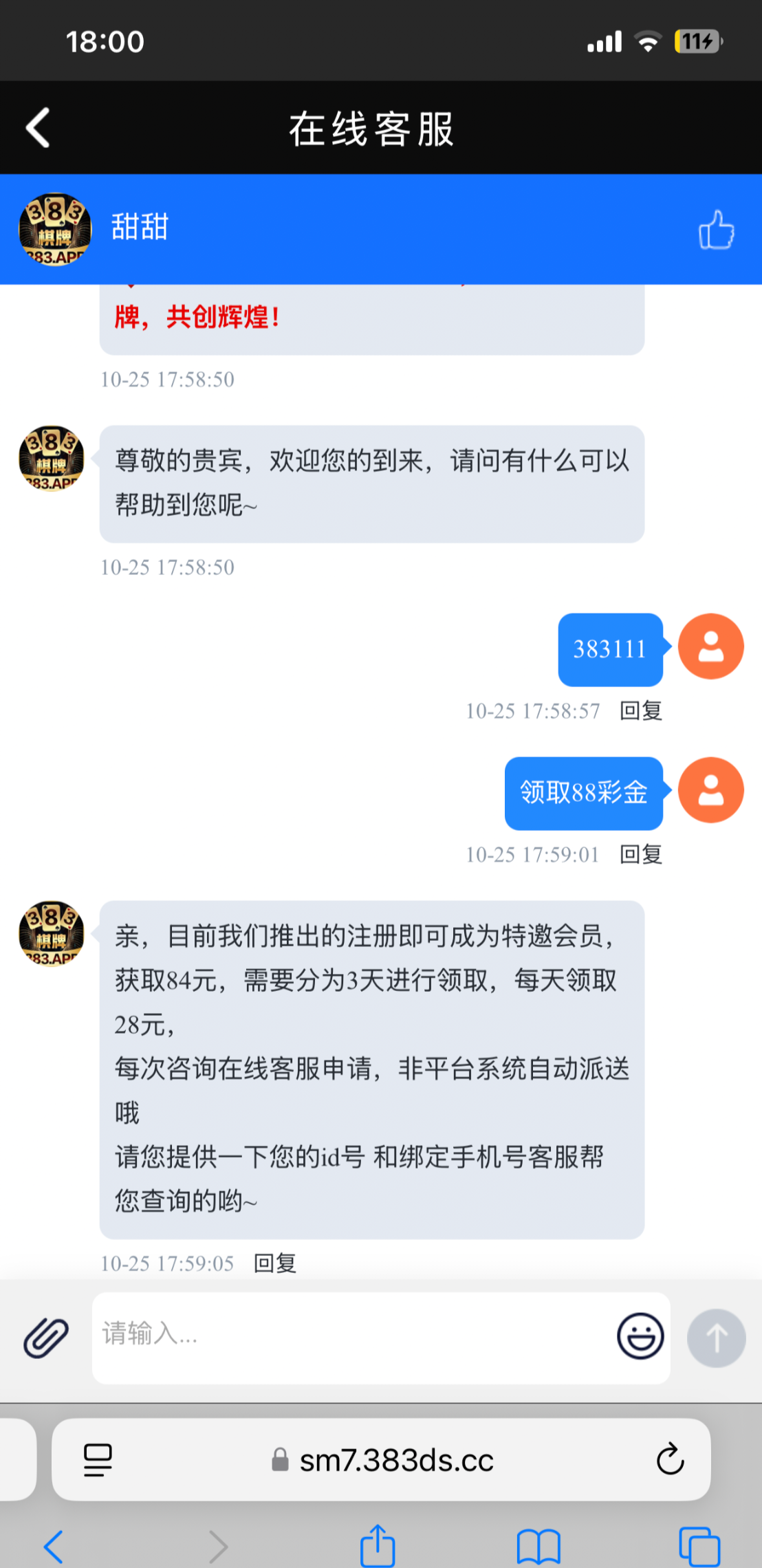Open the emoji picker
The width and height of the screenshot is (762, 1568).
[640, 1336]
